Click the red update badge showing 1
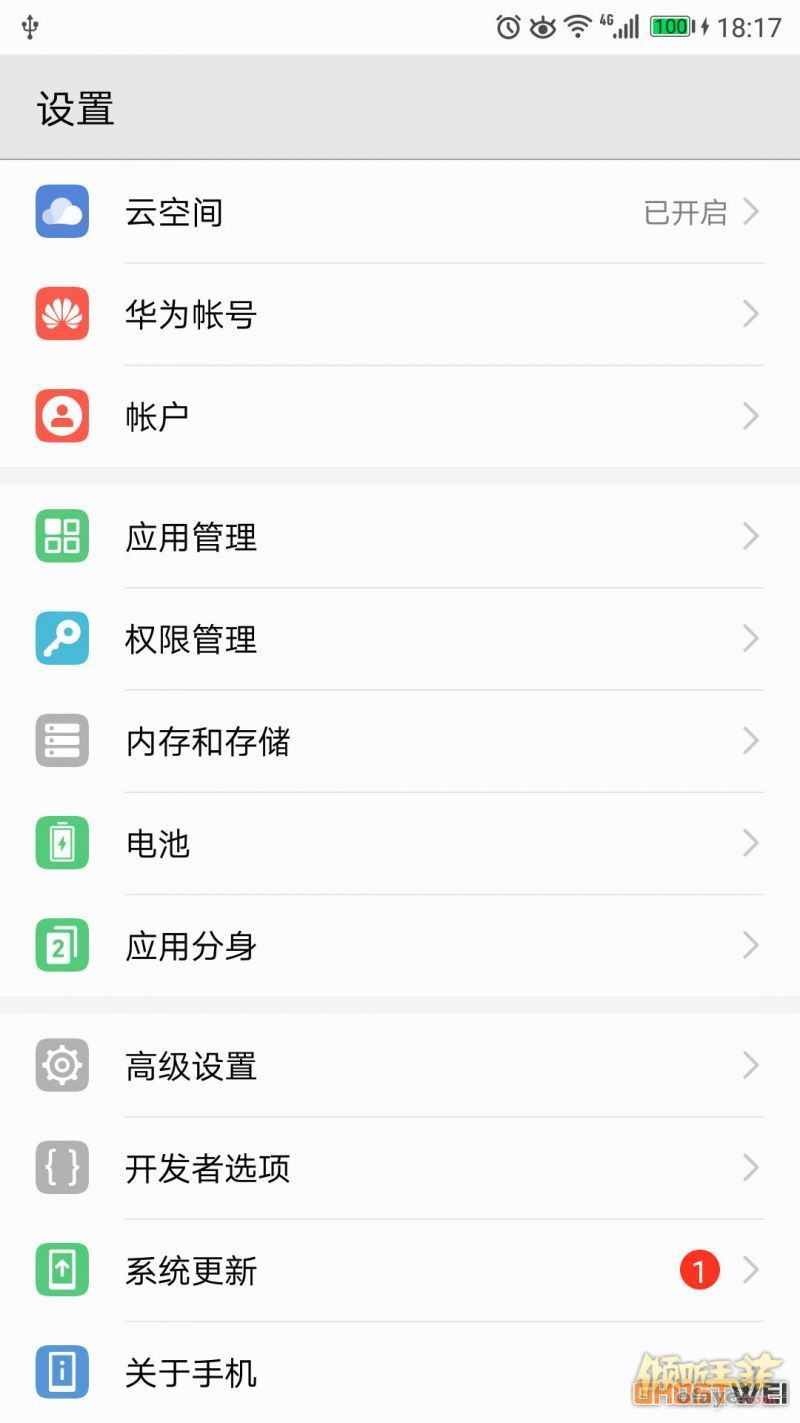 [699, 1270]
